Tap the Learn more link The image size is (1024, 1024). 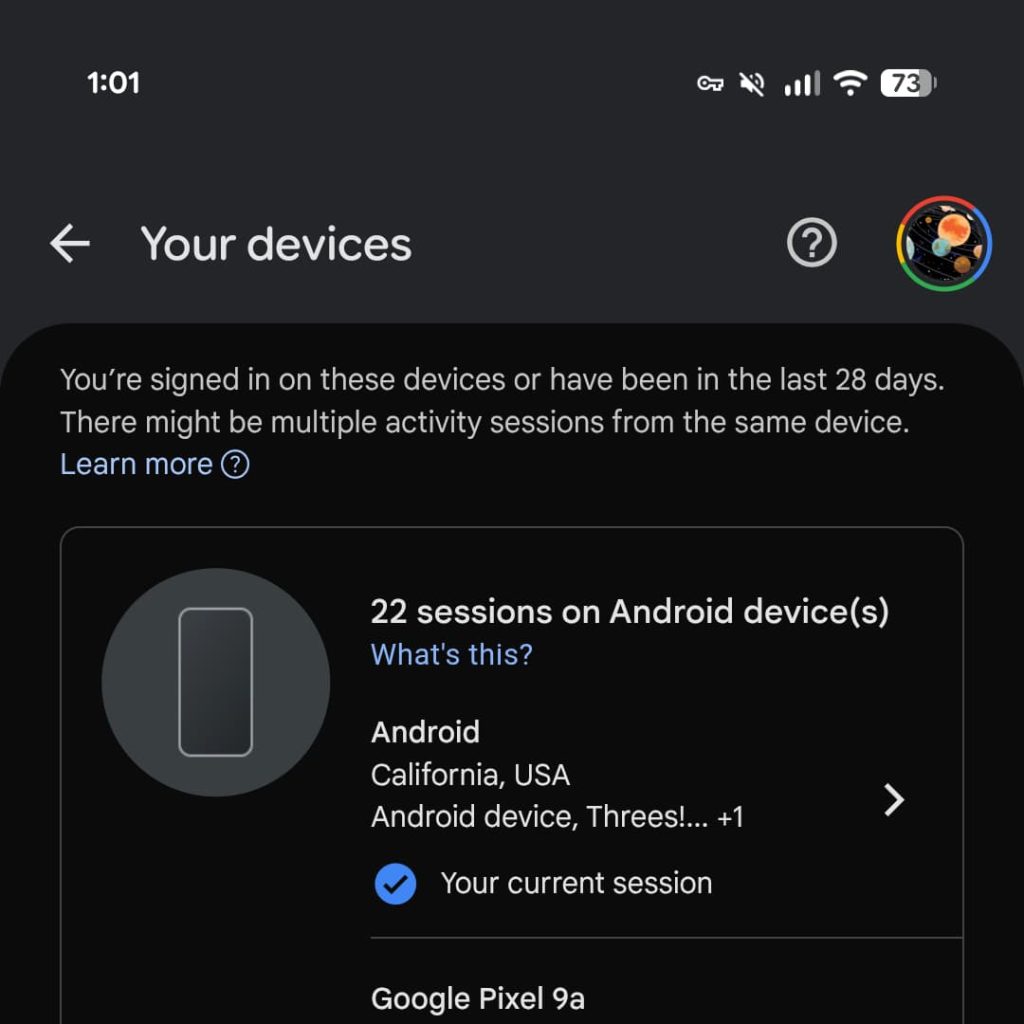(x=137, y=464)
